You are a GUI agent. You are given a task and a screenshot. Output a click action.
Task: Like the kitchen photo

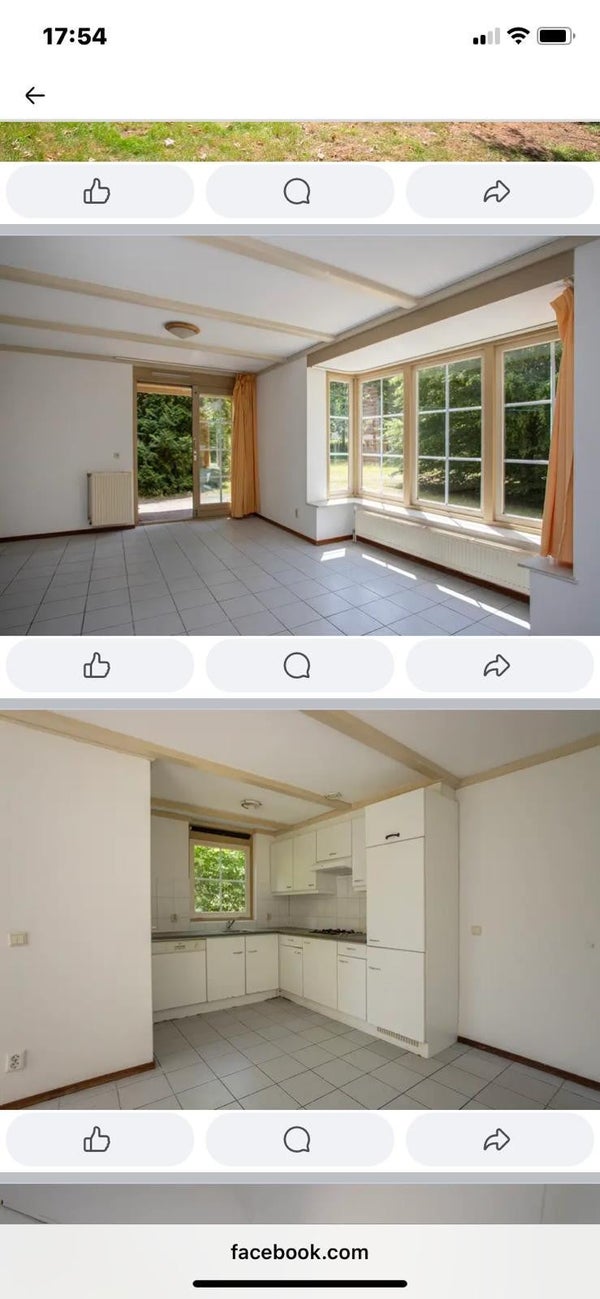pyautogui.click(x=98, y=1139)
